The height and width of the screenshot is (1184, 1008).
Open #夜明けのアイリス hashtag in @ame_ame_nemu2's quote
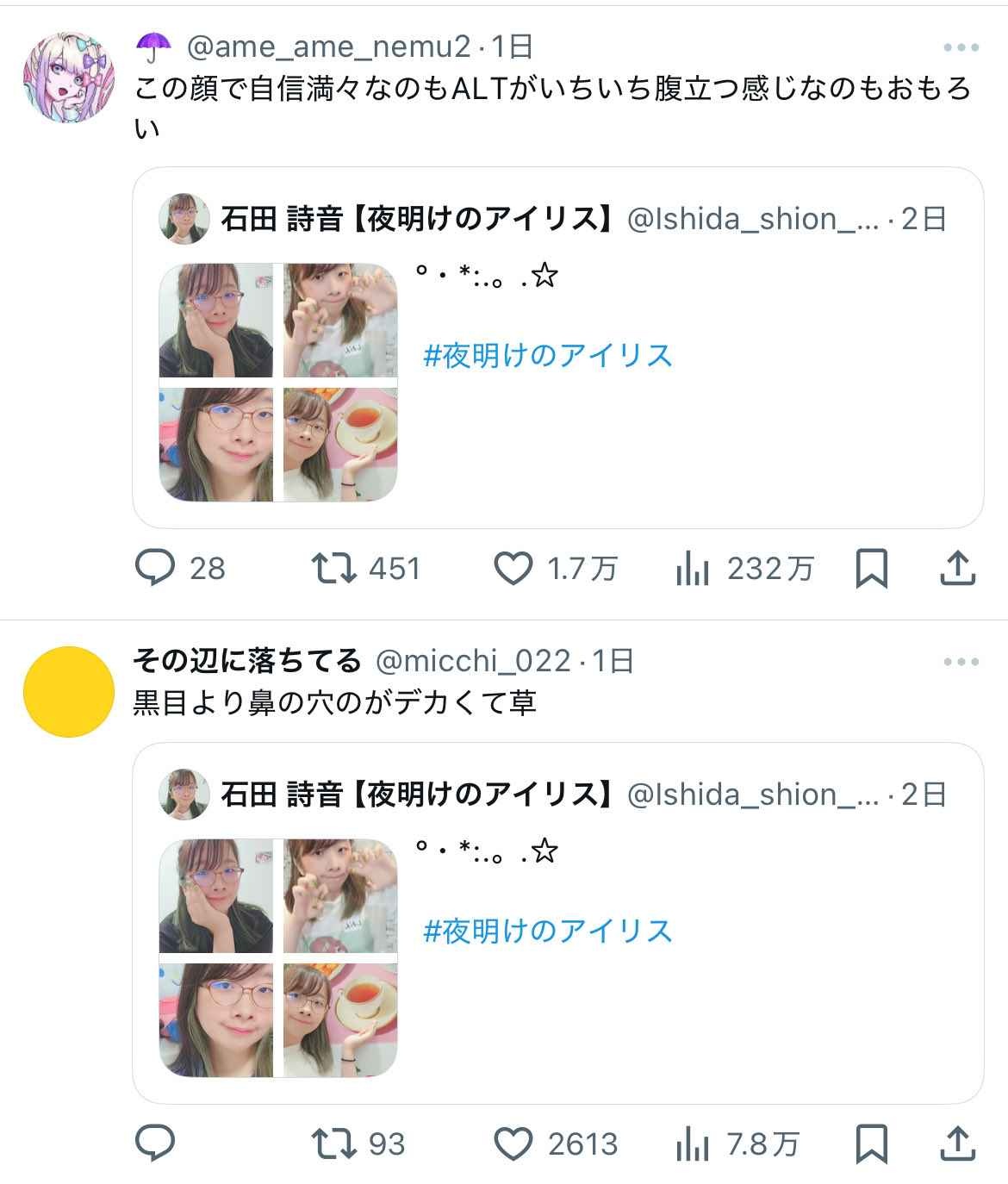tap(548, 356)
